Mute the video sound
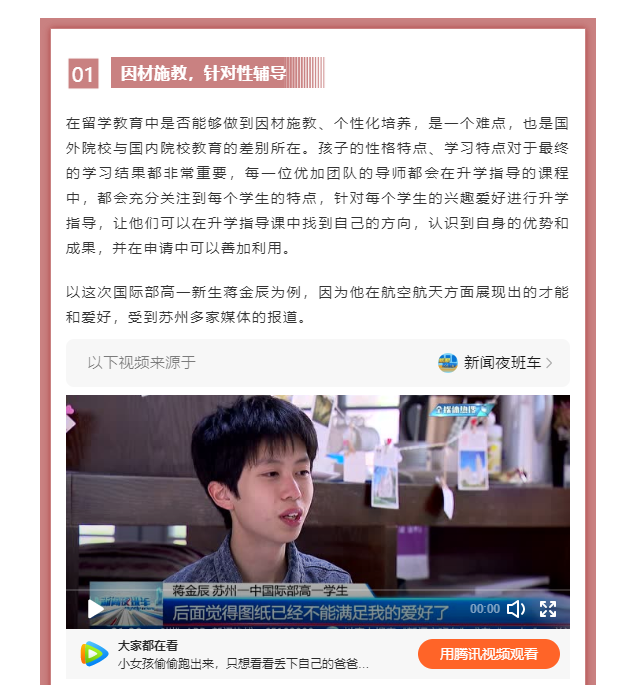This screenshot has width=636, height=685. (516, 609)
